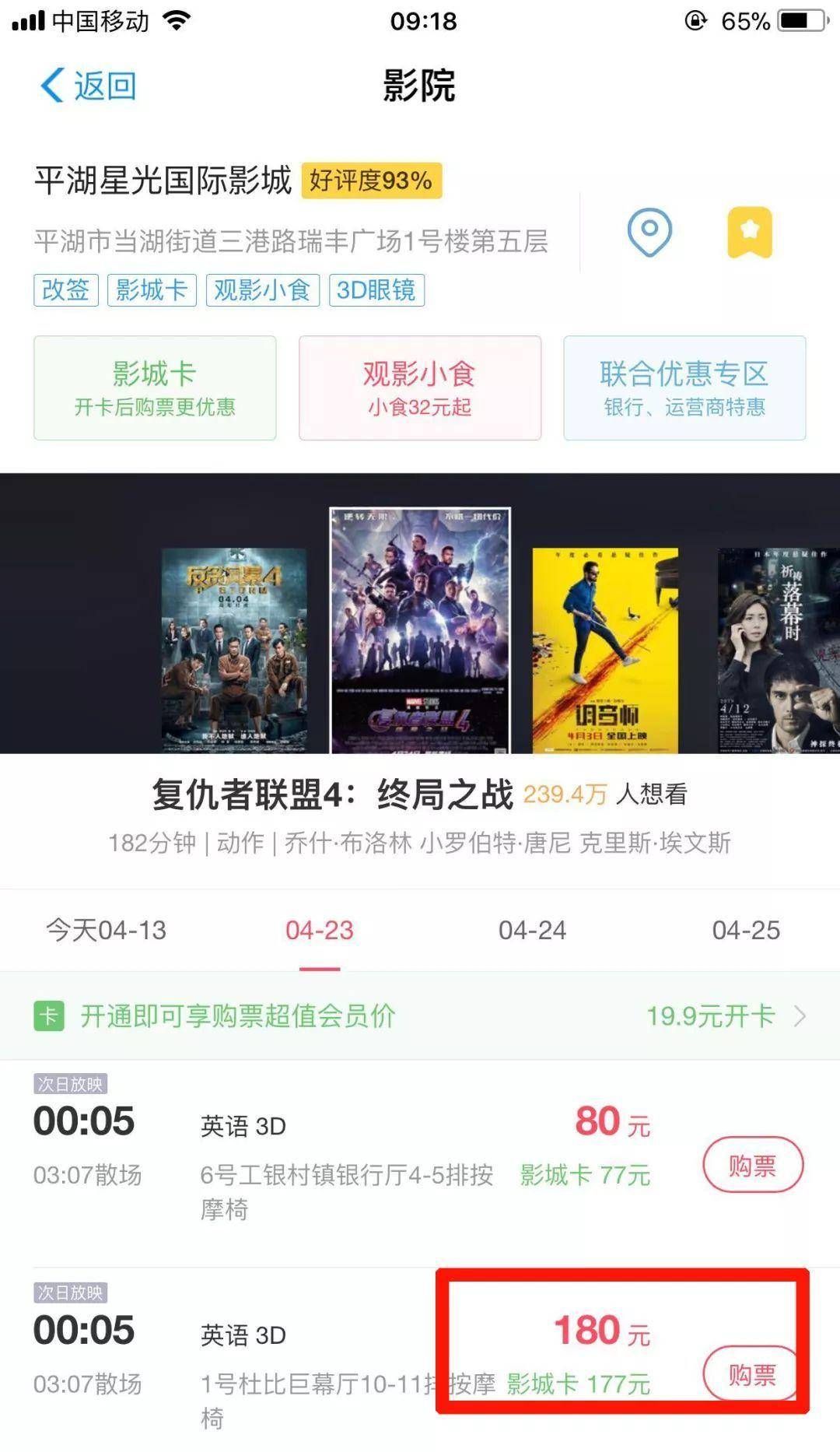Open the 影城卡 membership card section

click(x=156, y=387)
